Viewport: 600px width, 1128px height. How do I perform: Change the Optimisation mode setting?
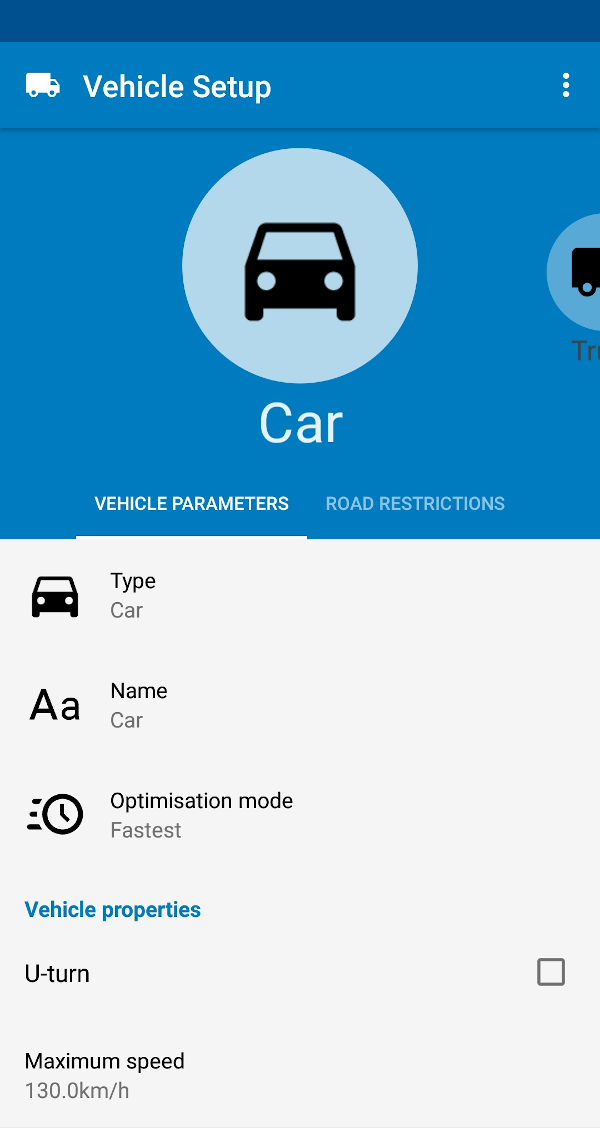click(x=300, y=815)
